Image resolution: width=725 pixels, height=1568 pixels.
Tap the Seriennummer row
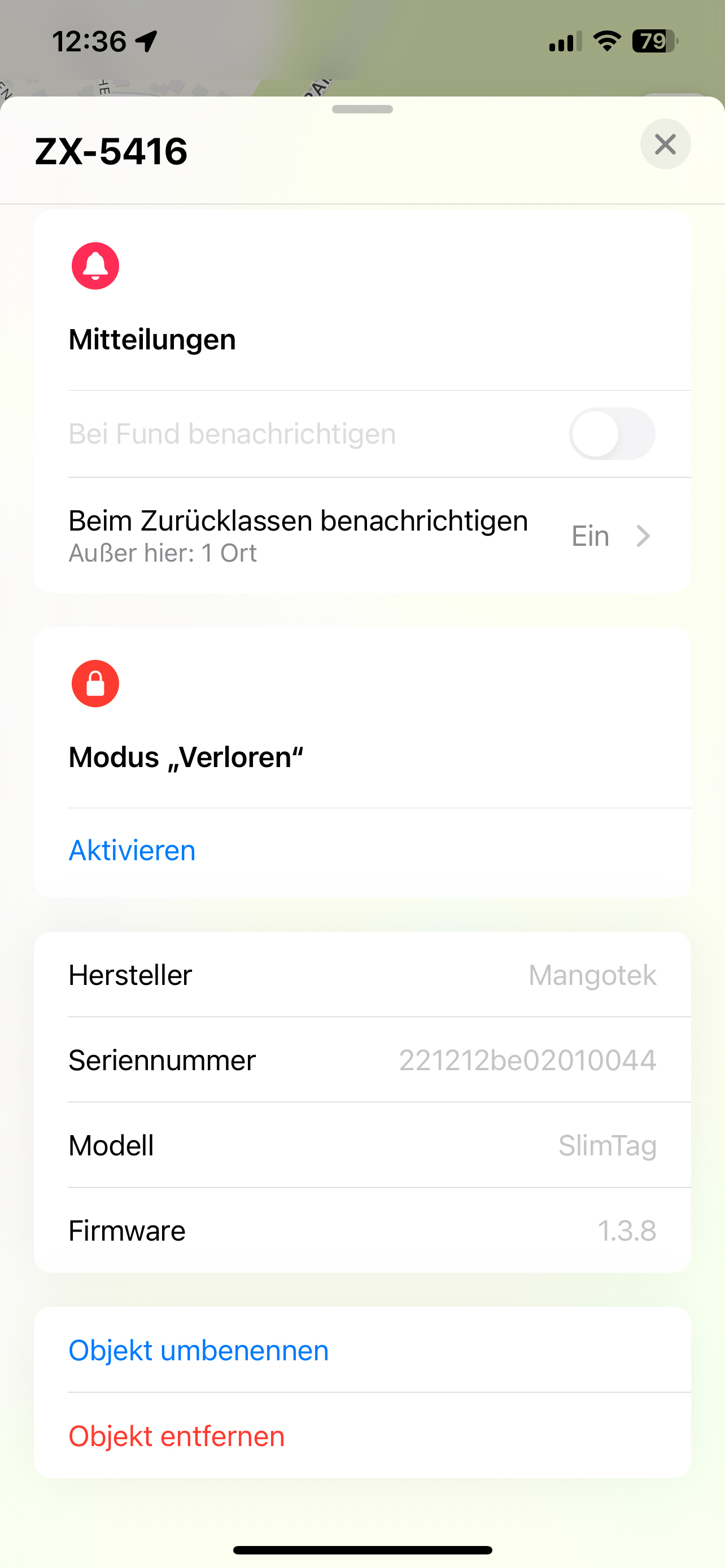362,1060
